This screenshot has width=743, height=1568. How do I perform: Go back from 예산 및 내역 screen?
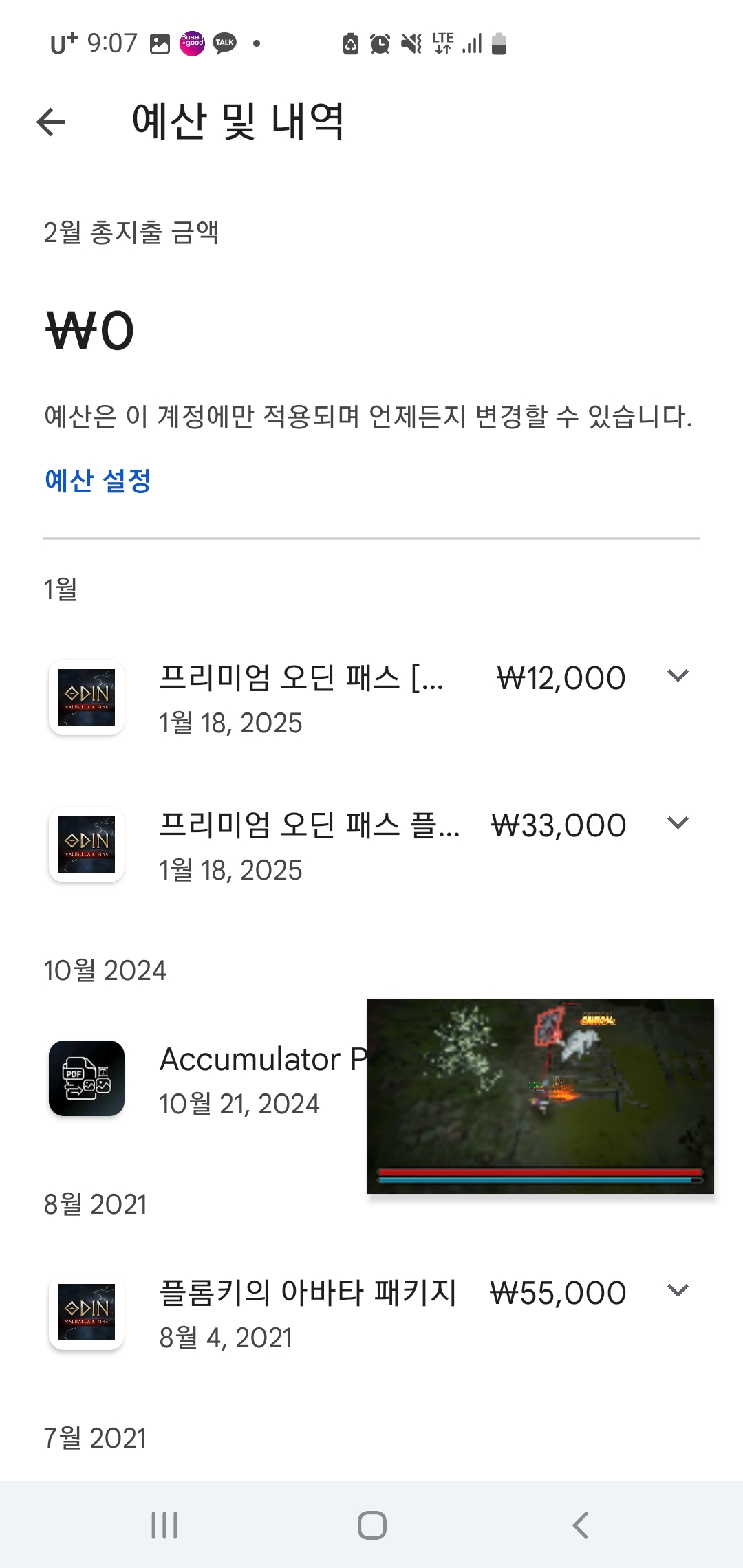pos(51,122)
